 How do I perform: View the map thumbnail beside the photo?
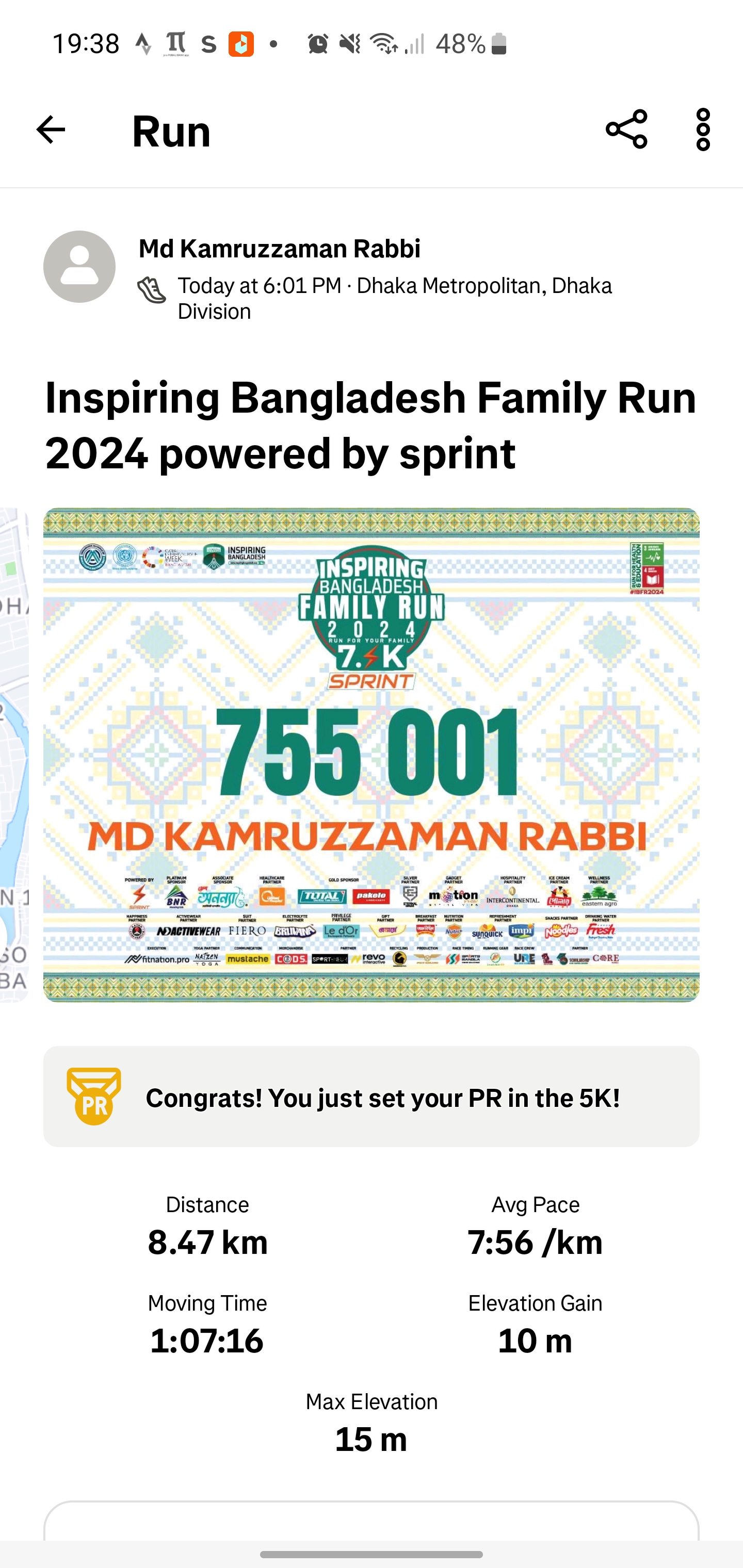(14, 755)
